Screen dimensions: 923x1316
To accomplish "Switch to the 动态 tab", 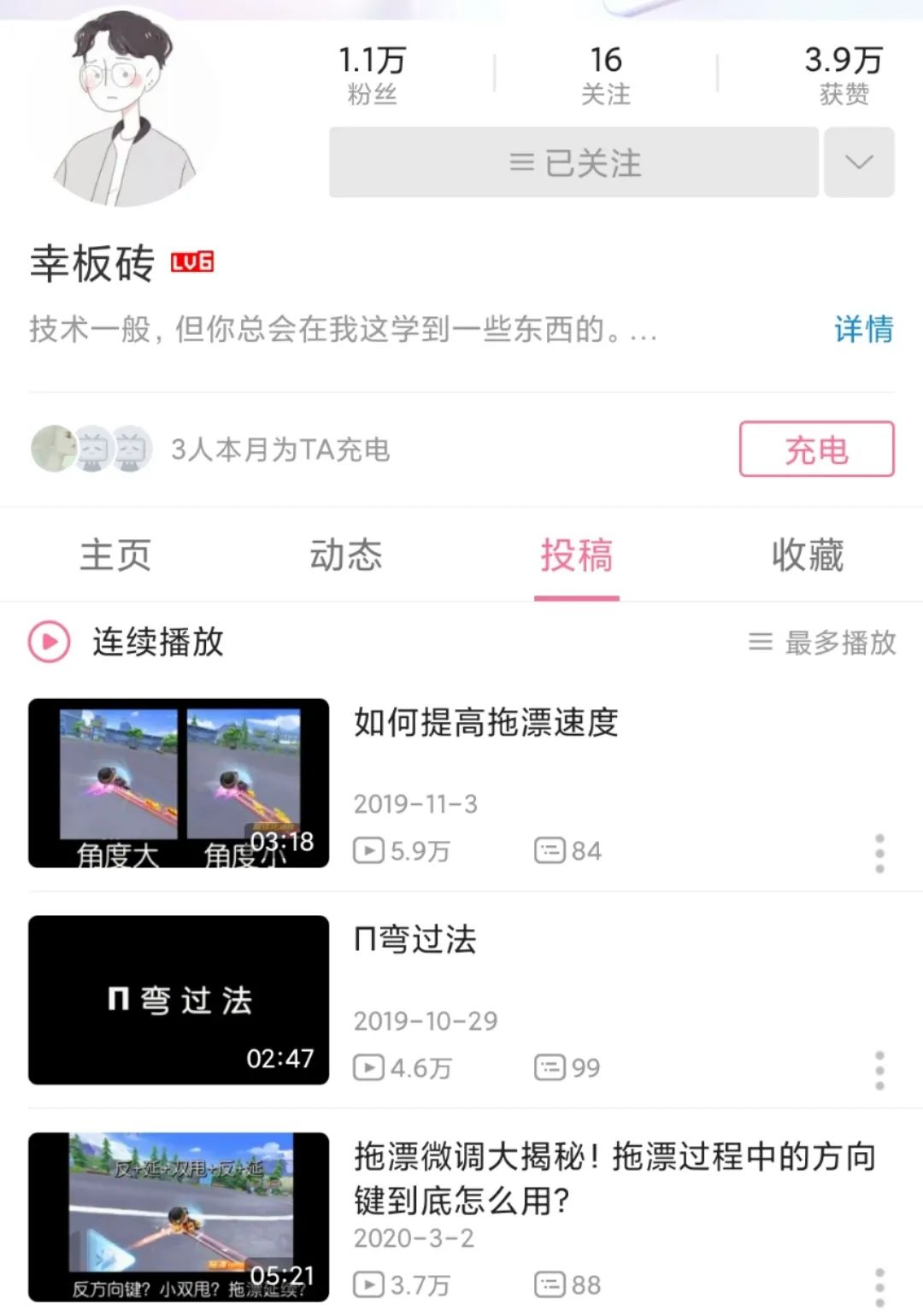I will pyautogui.click(x=345, y=555).
